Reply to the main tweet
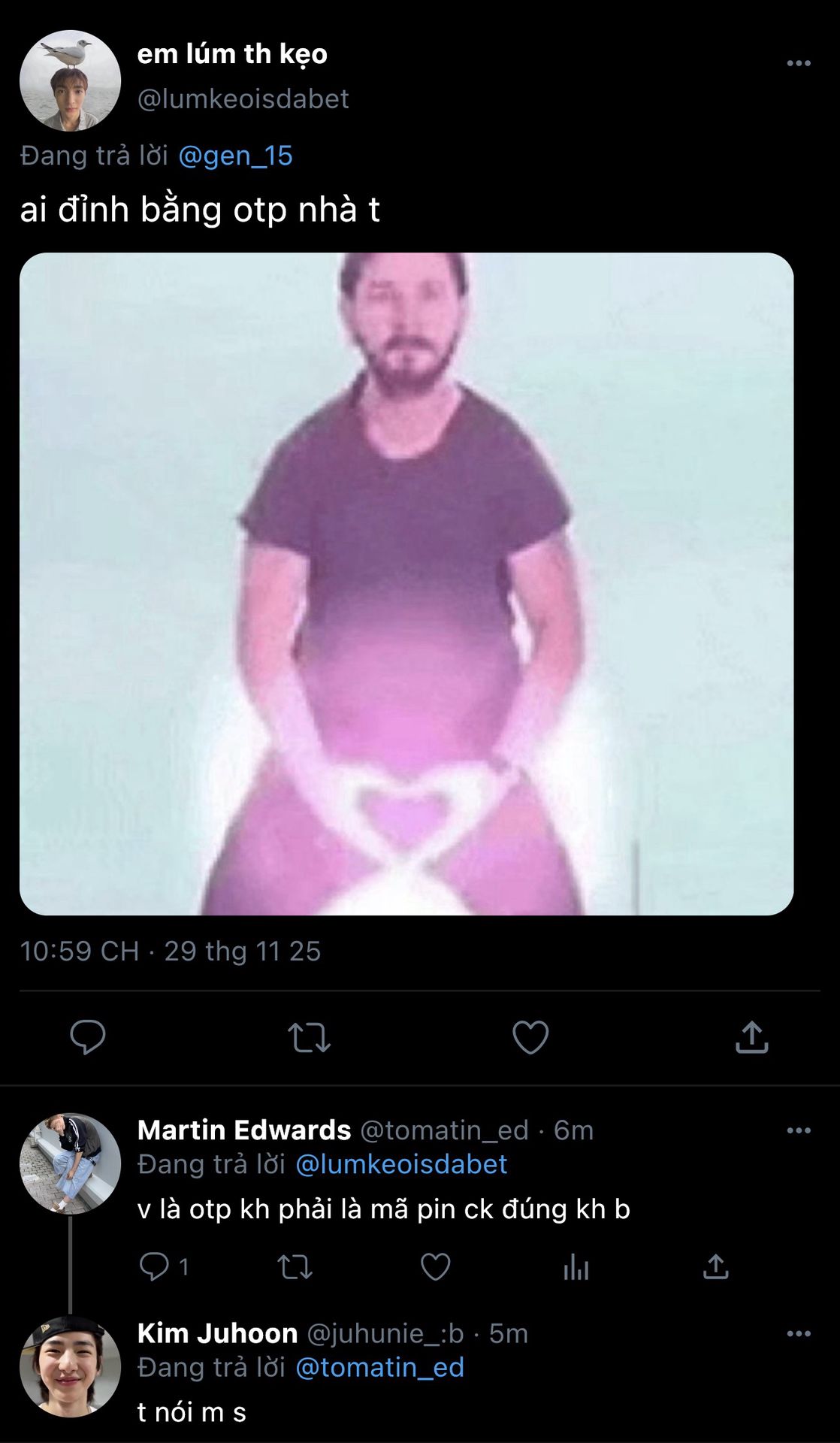This screenshot has height=1443, width=840. click(88, 1037)
